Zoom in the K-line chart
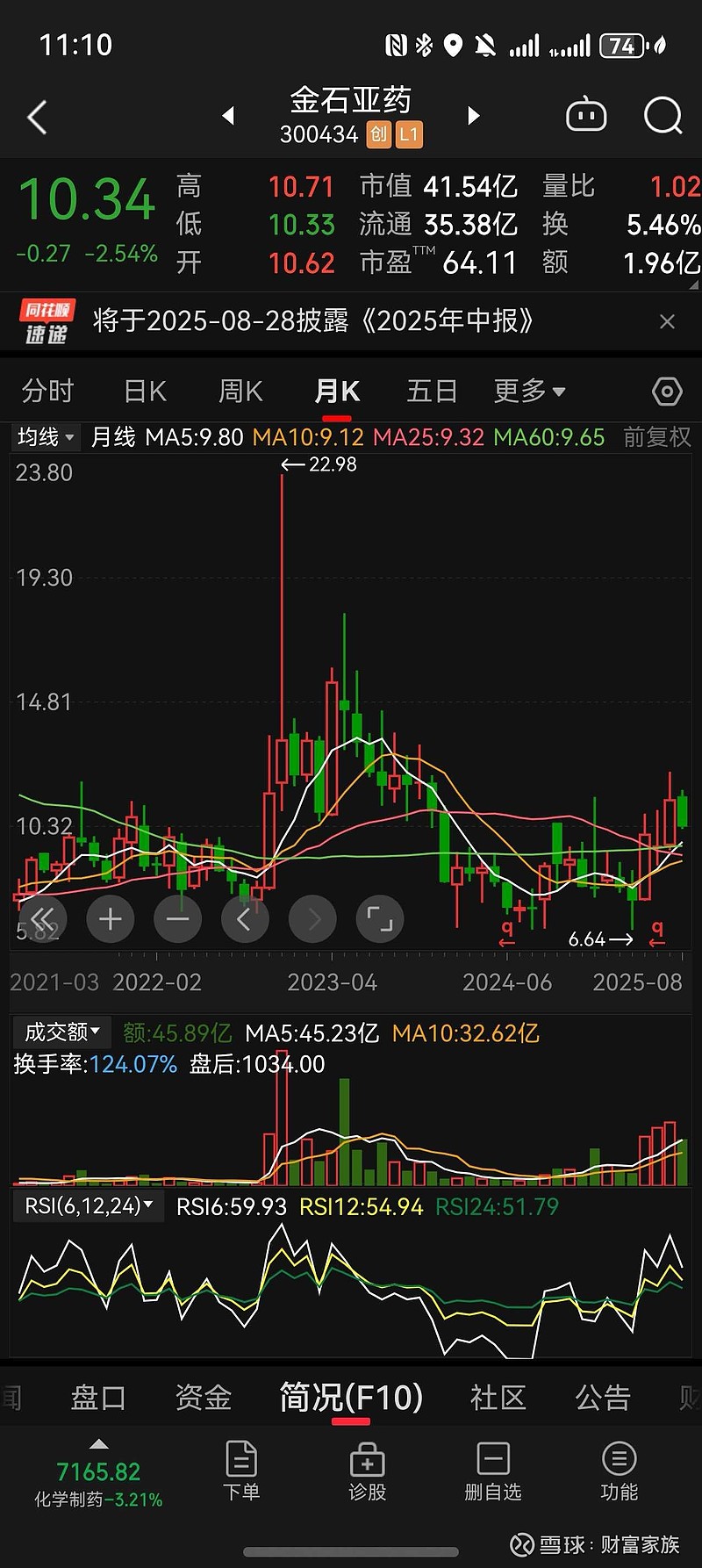 [x=111, y=919]
